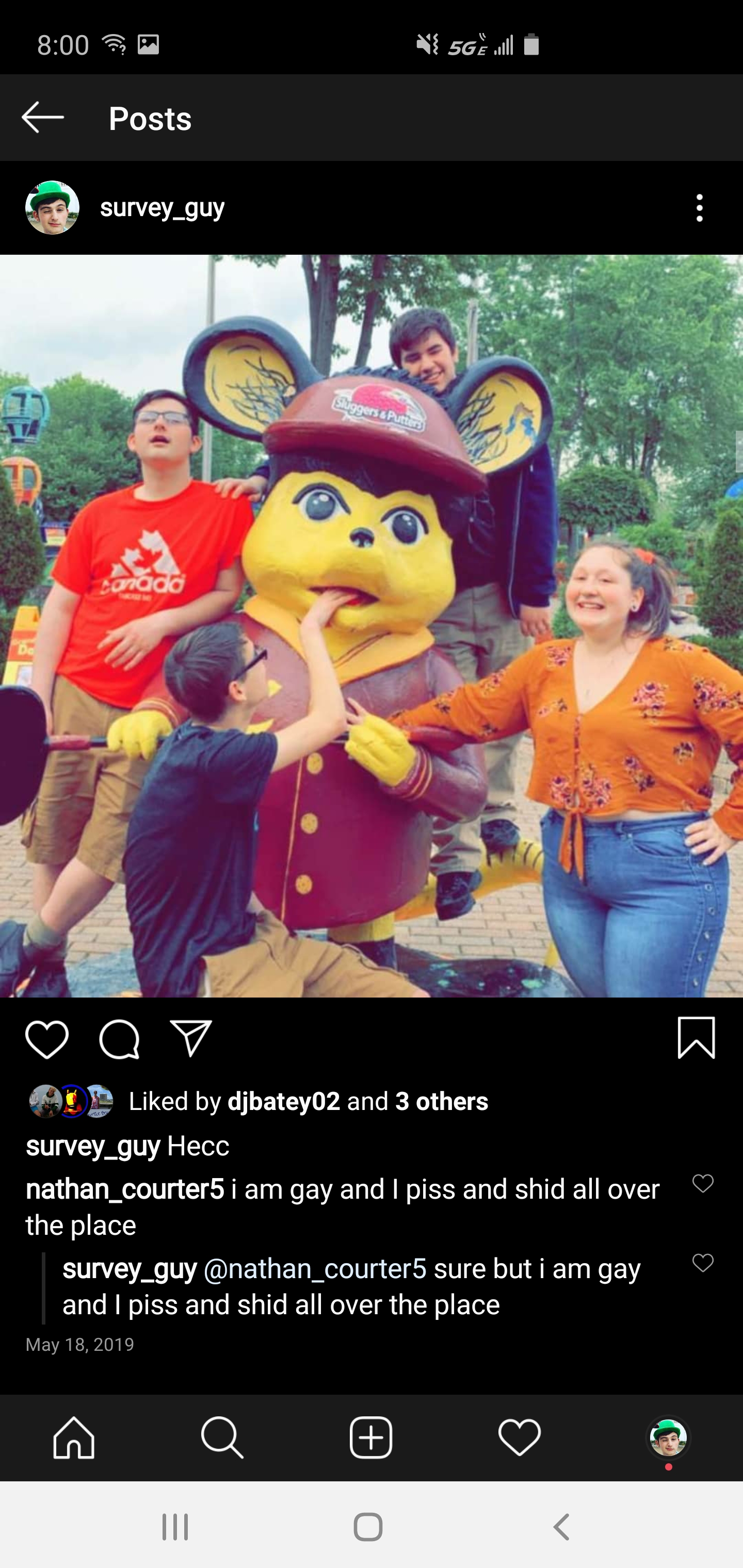View likes by tapping 3 others
Screen dimensions: 743x1568
[442, 1102]
